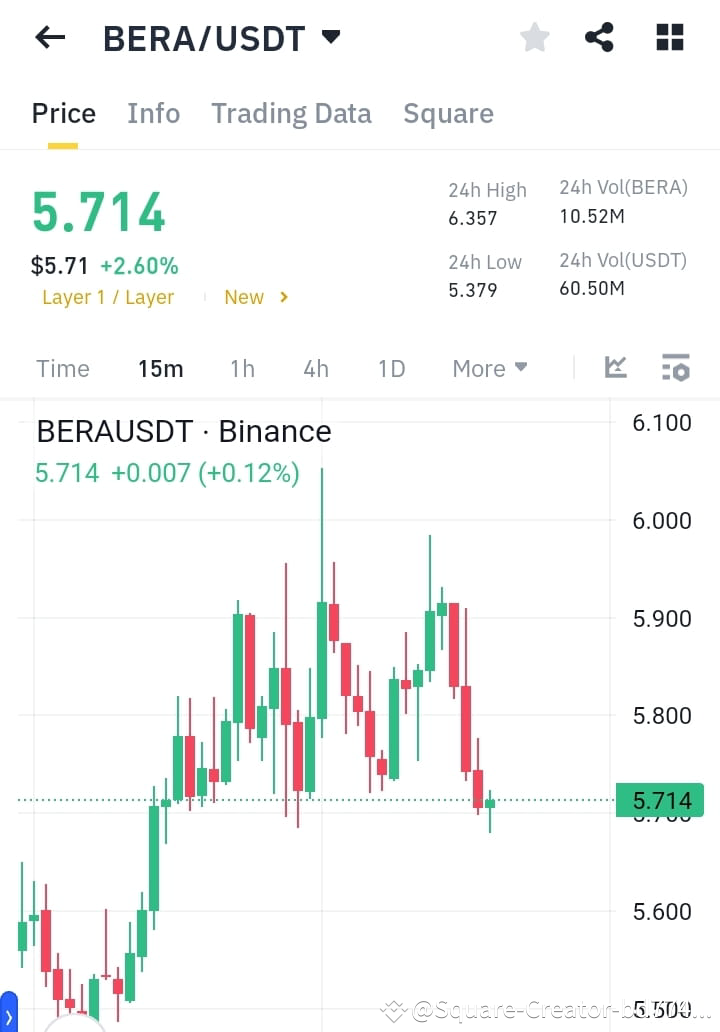The image size is (720, 1032).
Task: Open the indicator settings icon
Action: click(675, 368)
